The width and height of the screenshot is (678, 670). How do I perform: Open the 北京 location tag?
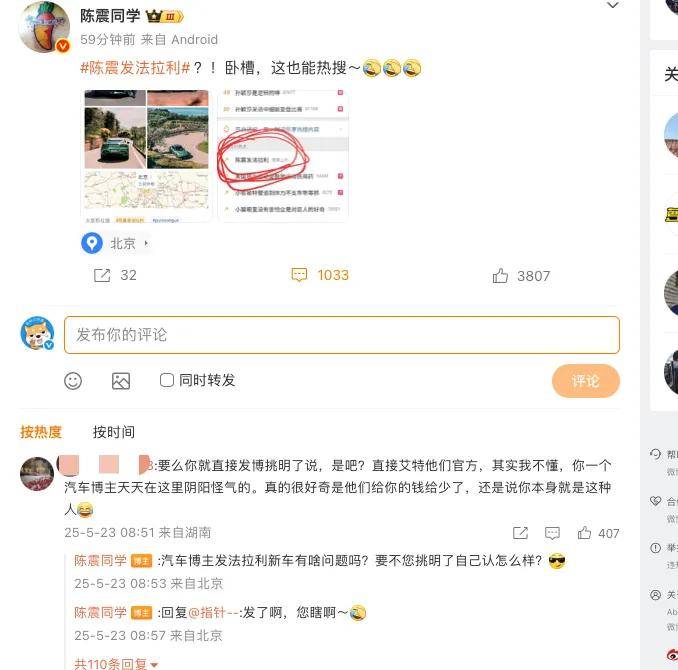pos(117,243)
